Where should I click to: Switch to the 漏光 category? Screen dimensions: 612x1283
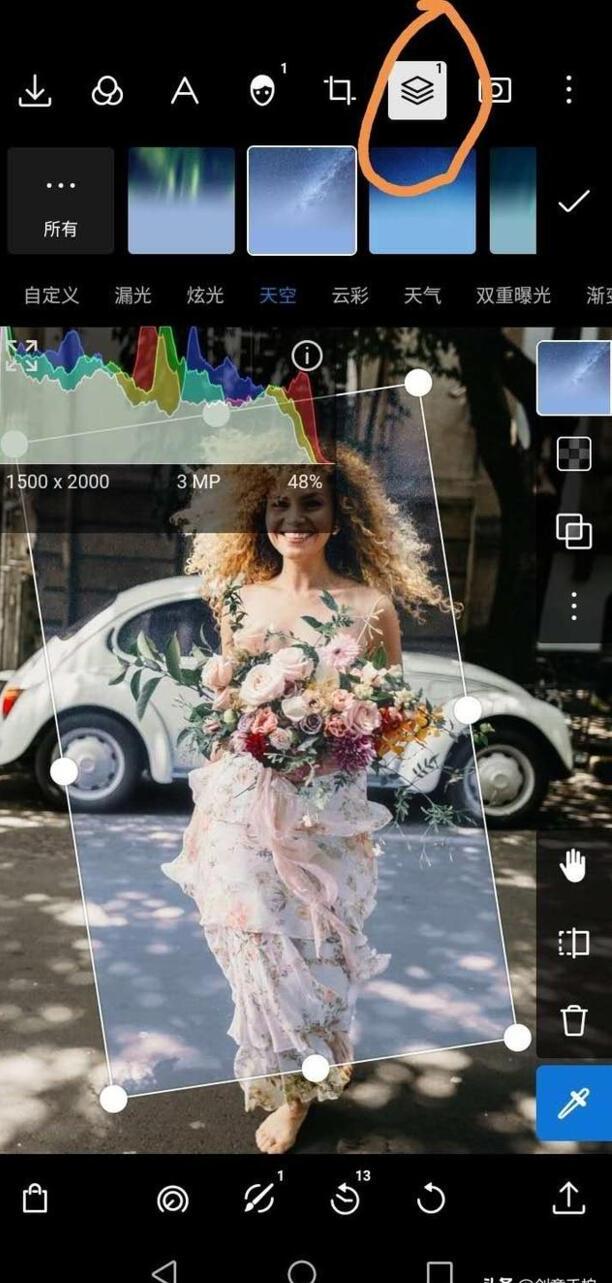coord(133,296)
